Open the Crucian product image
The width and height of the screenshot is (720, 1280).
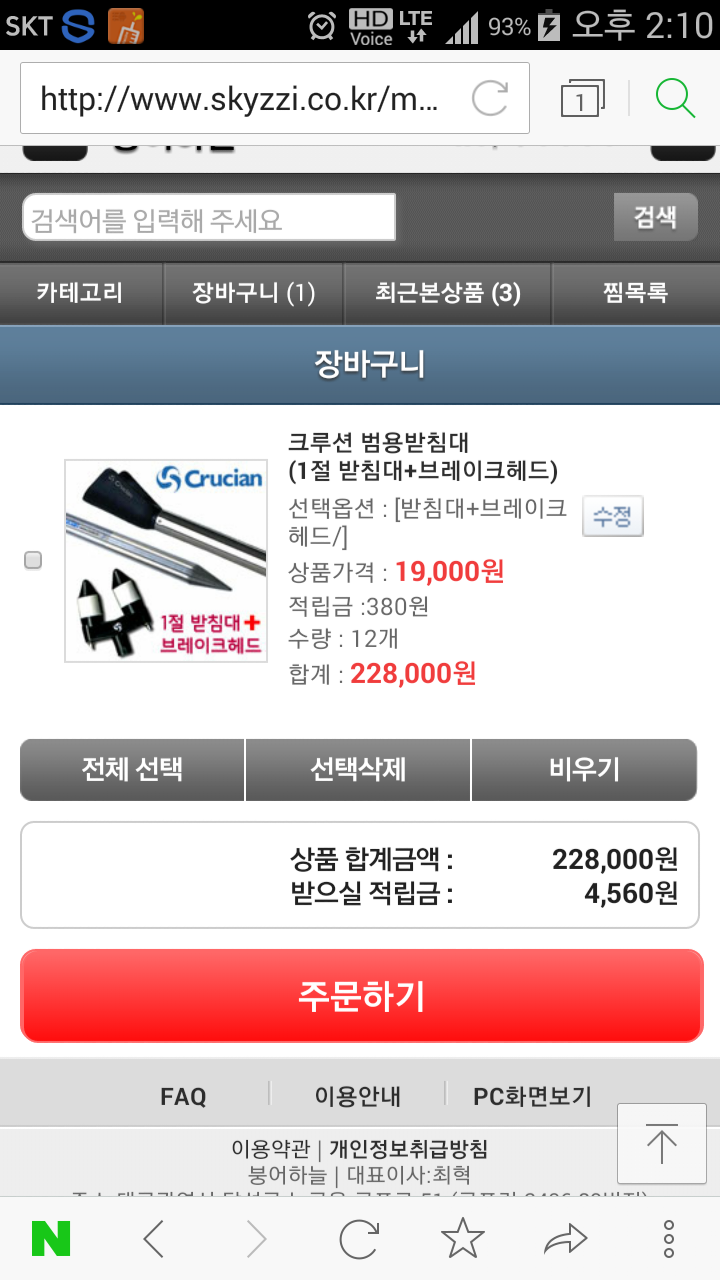point(166,561)
